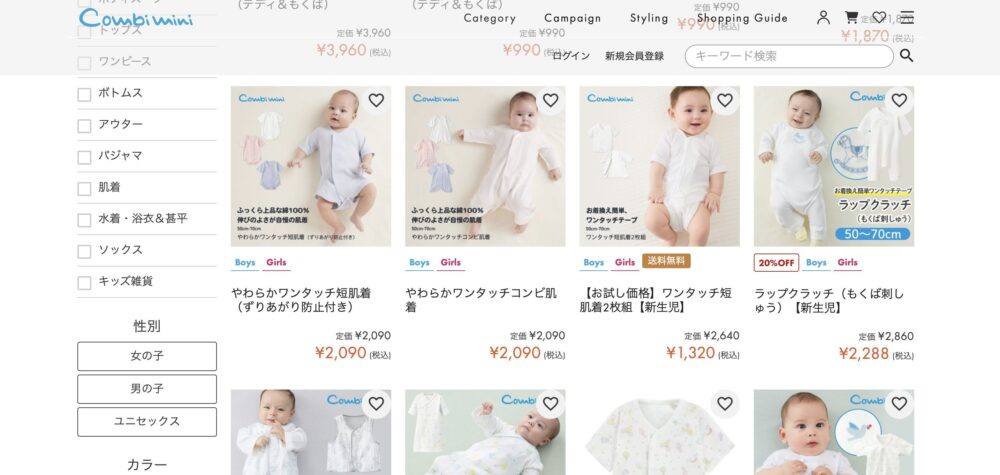Filter by 女の子
The height and width of the screenshot is (475, 1000).
click(147, 356)
